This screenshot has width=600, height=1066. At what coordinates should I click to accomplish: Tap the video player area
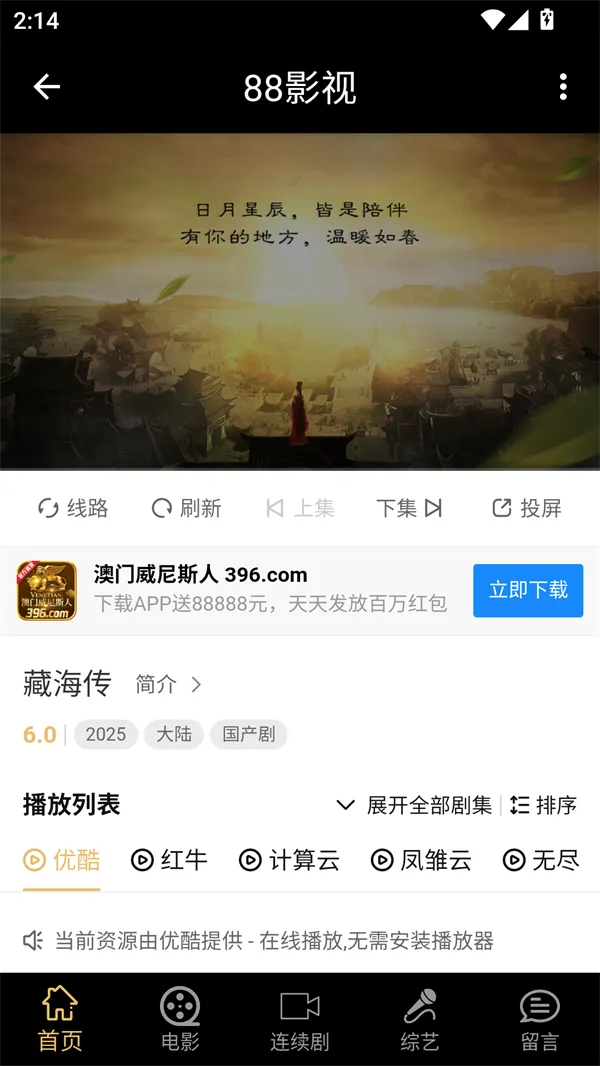click(x=300, y=300)
